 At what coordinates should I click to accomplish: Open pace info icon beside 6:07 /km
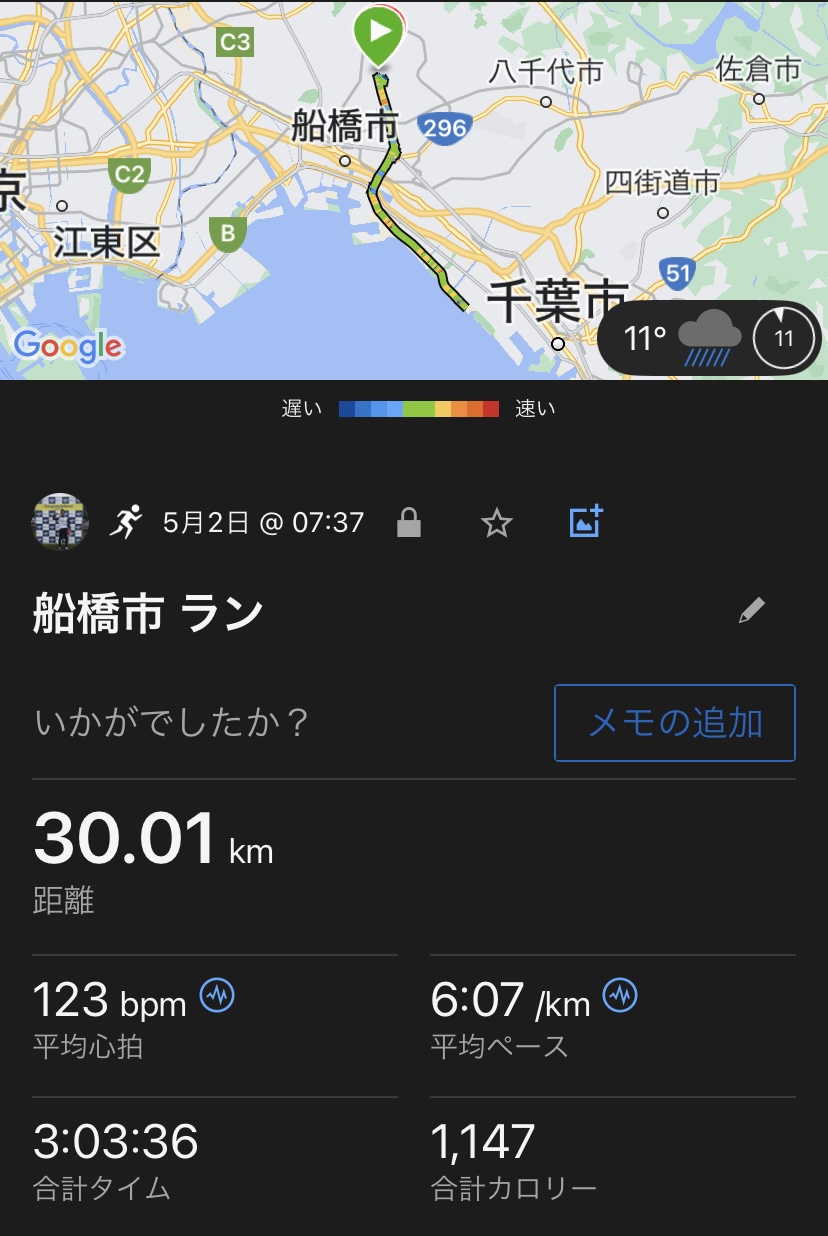620,995
